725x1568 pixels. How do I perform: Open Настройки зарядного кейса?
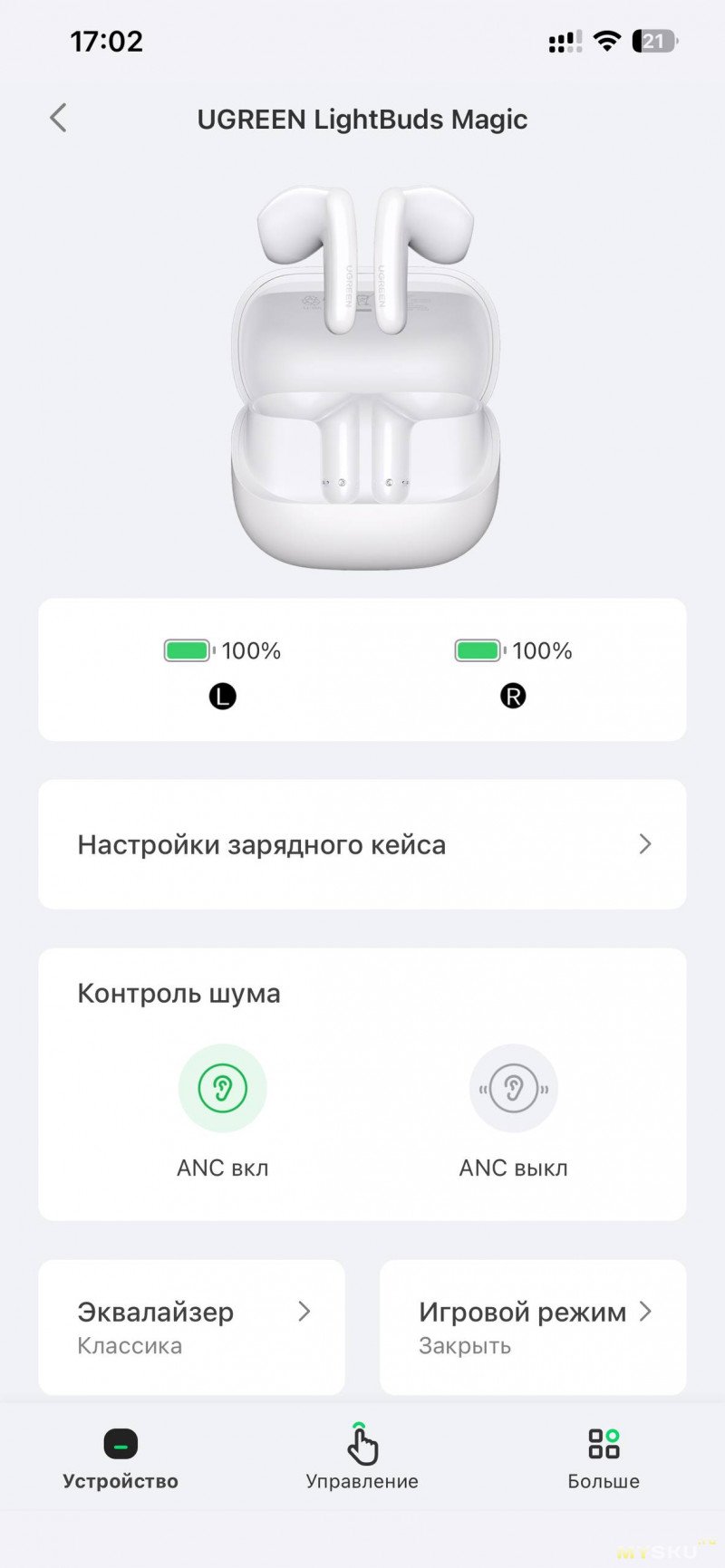tap(362, 844)
